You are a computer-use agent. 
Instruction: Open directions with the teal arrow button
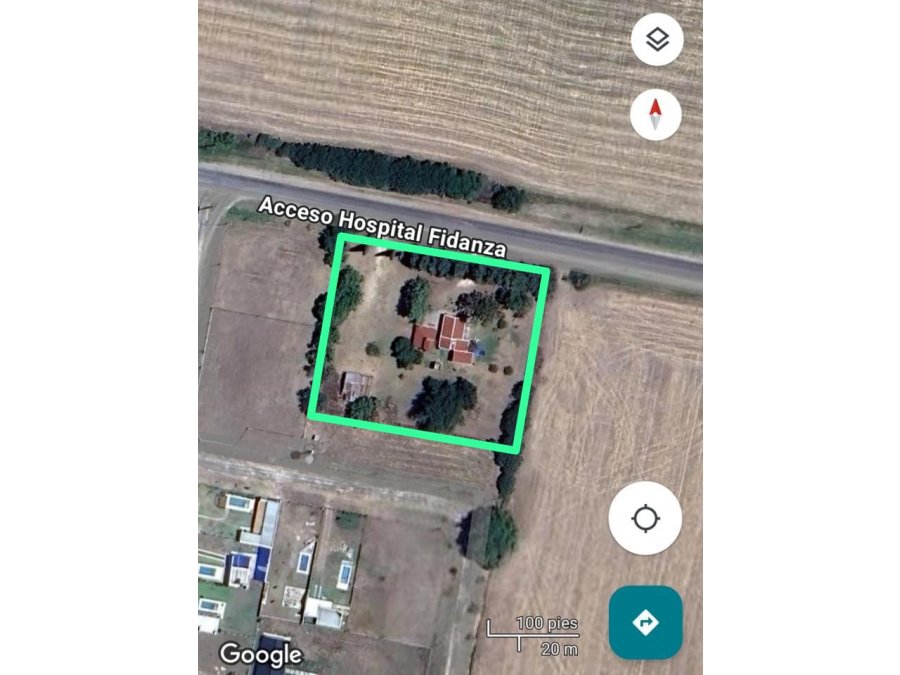pos(645,622)
